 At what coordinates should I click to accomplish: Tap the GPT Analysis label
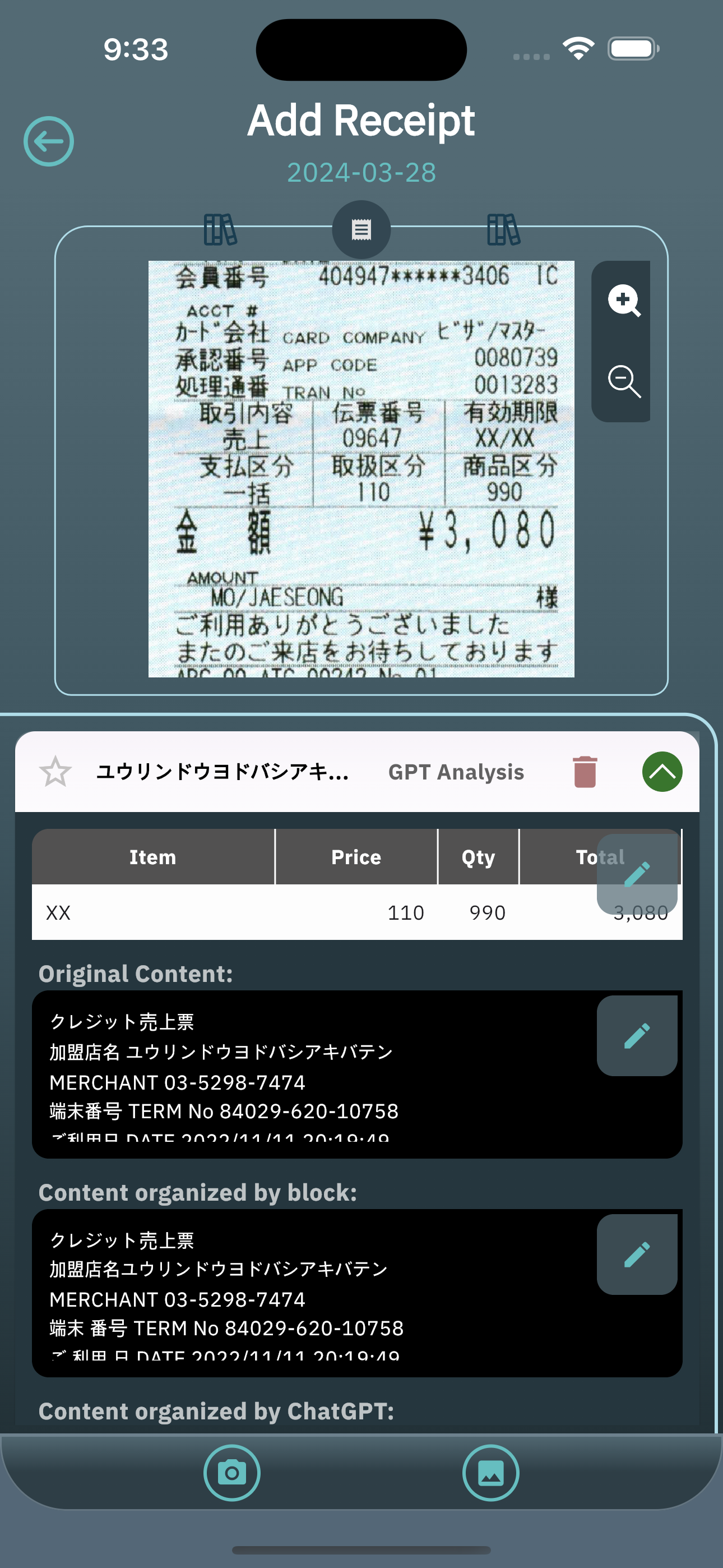pos(456,772)
